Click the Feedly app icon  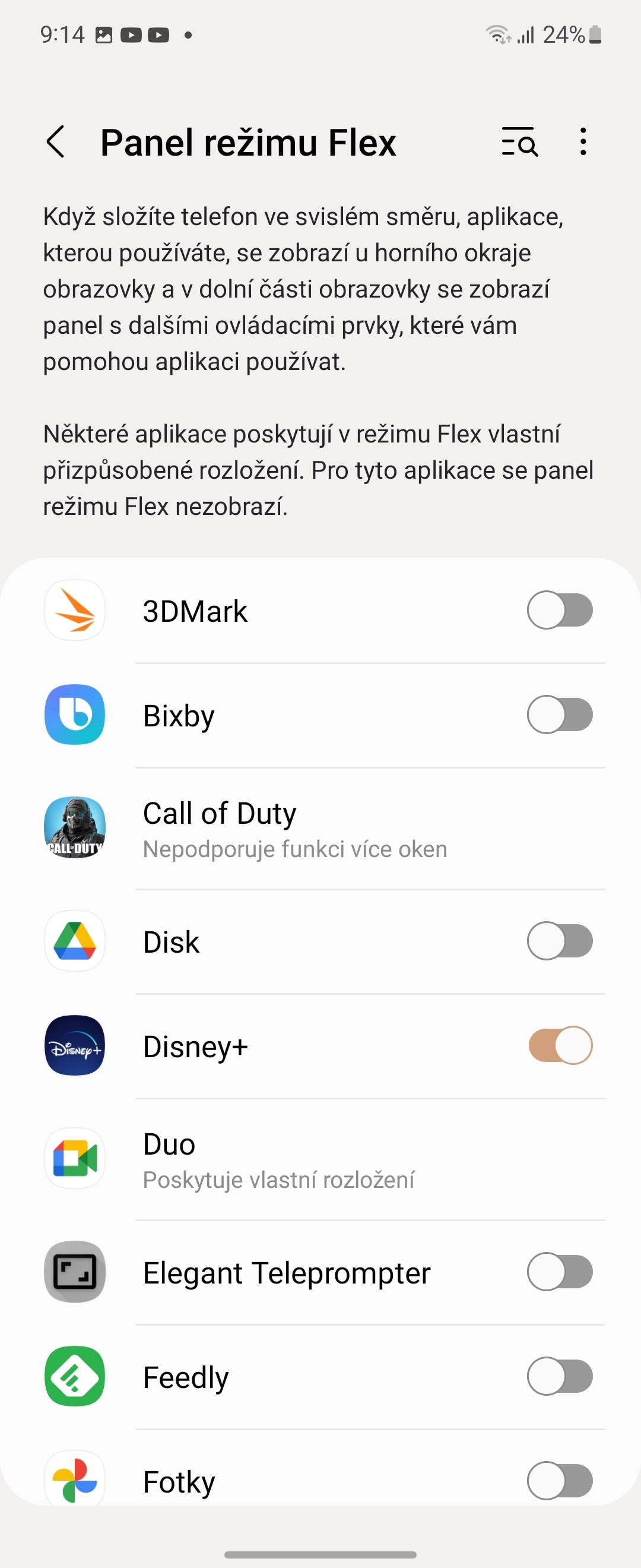(x=74, y=1377)
